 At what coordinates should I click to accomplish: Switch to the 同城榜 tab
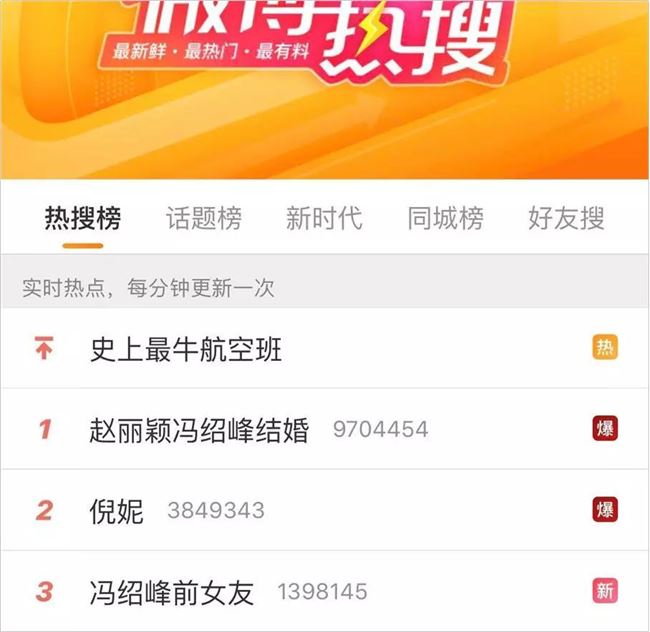[445, 218]
